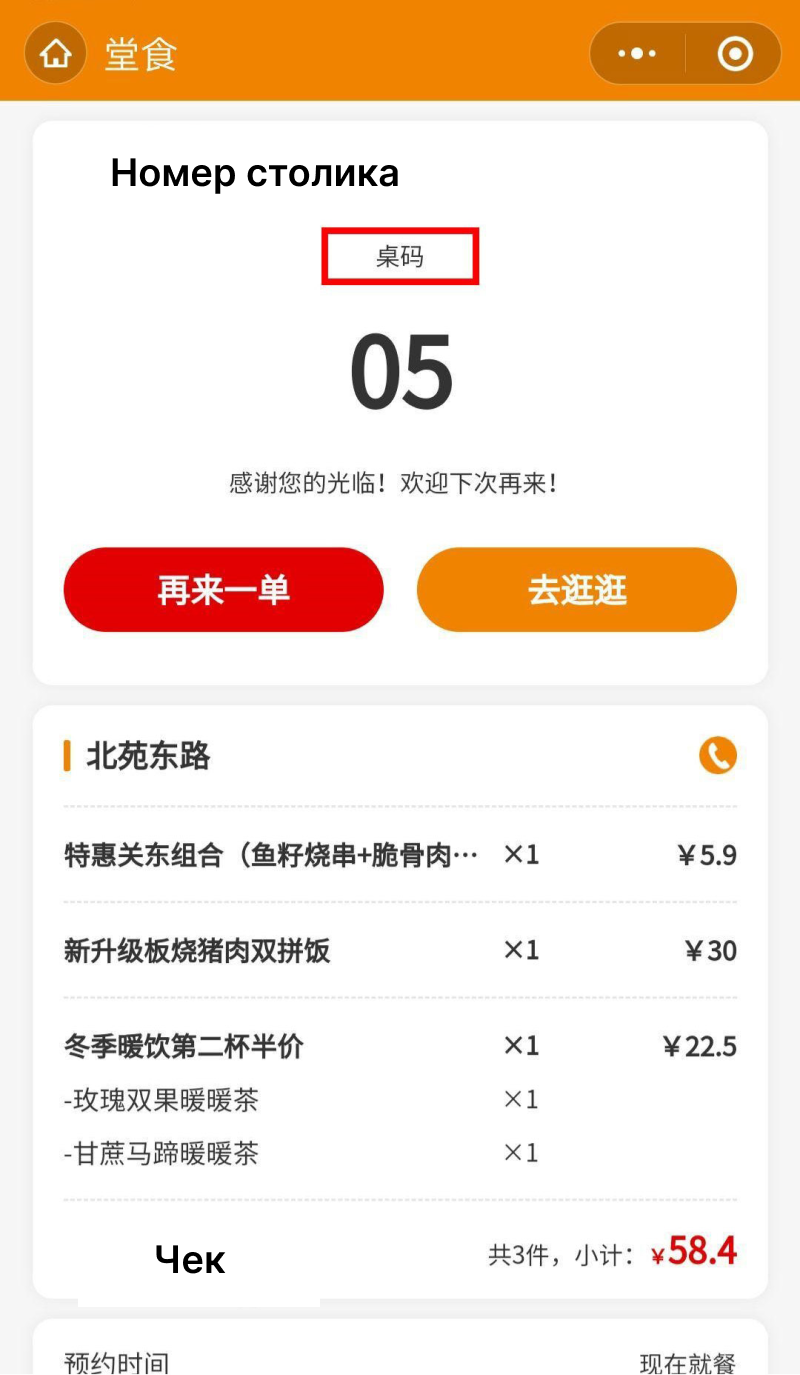
Task: Close the mini program with the circle button
Action: (x=735, y=53)
